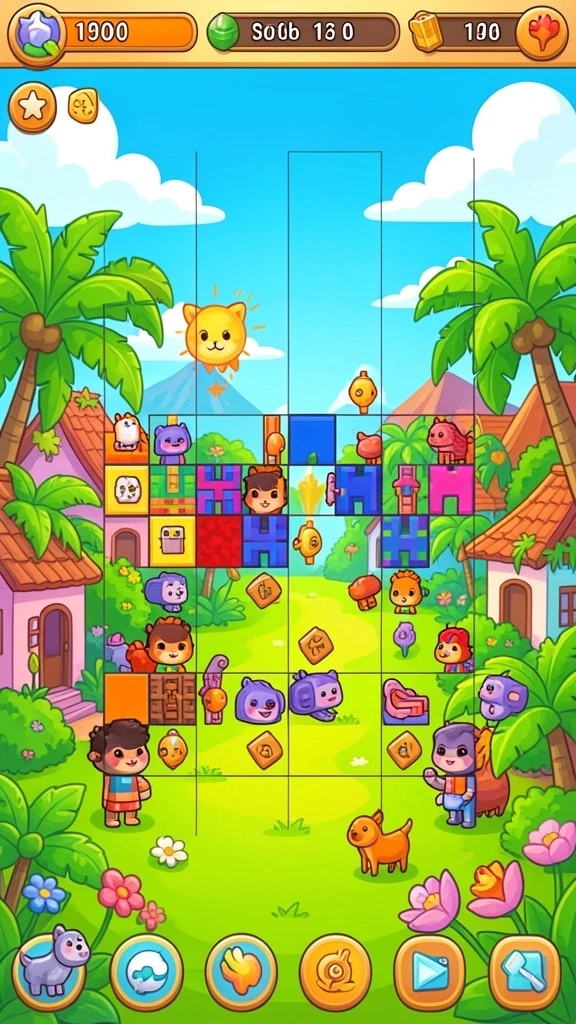
Task: Tap the gold cookie icon beside the star
Action: (83, 106)
